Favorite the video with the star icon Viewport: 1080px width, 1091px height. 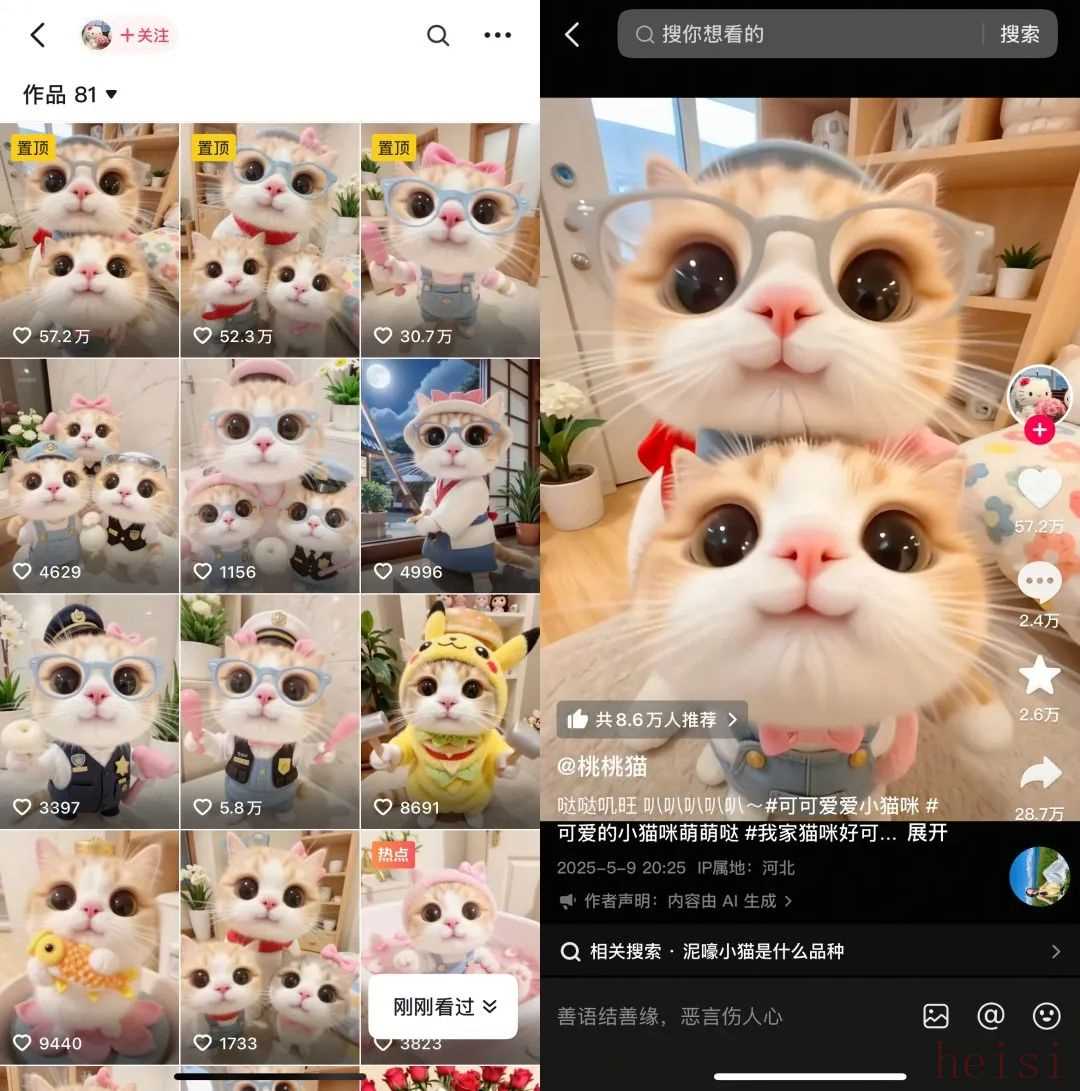pyautogui.click(x=1039, y=677)
